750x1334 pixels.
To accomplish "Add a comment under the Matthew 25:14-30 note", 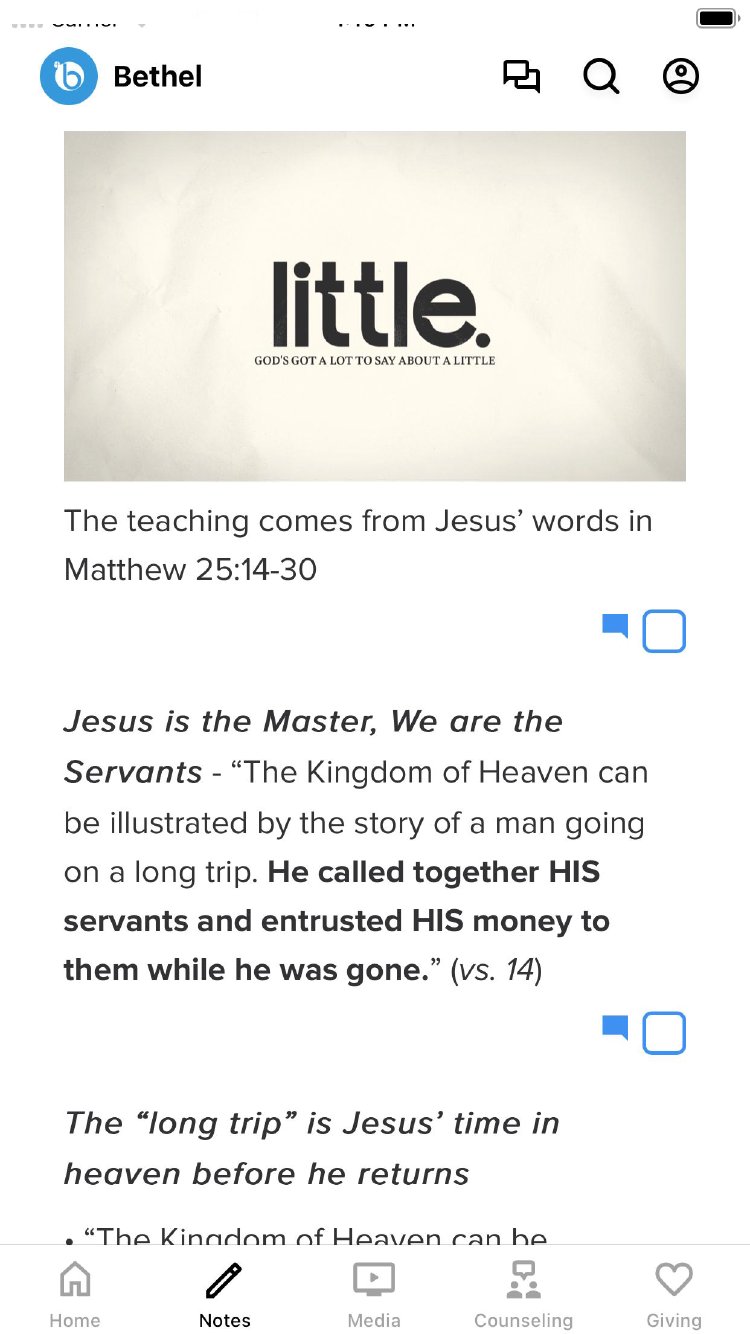I will [615, 627].
